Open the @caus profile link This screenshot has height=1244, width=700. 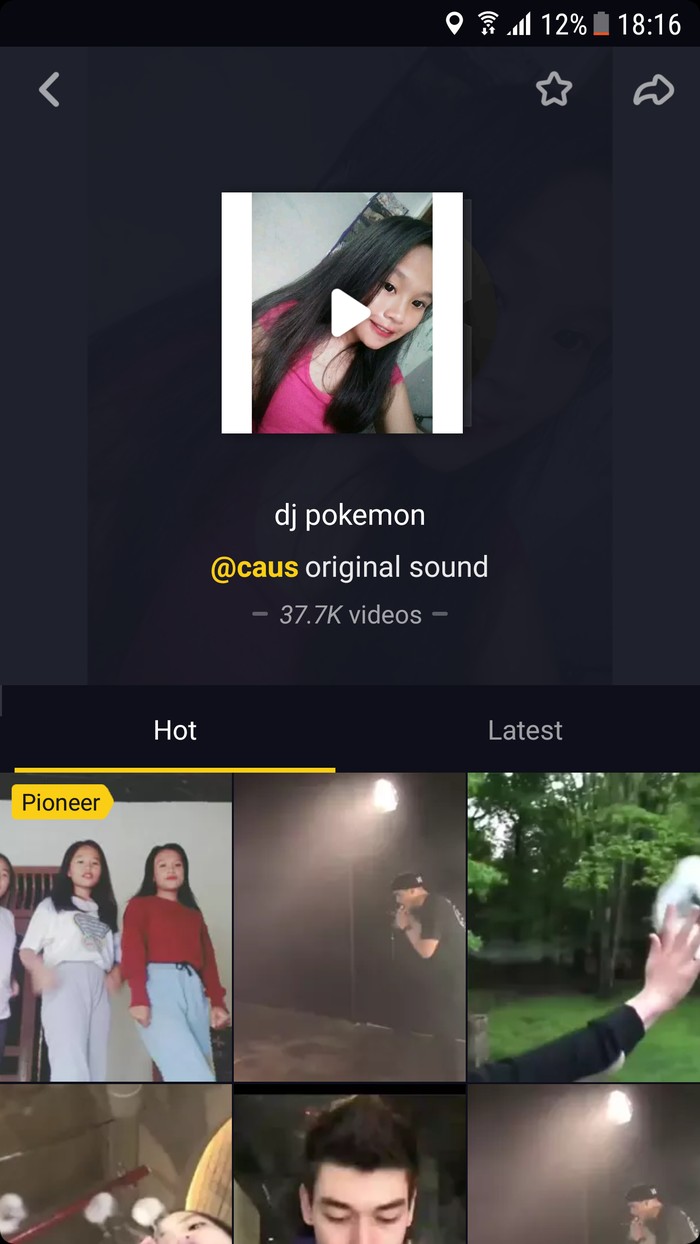(254, 567)
